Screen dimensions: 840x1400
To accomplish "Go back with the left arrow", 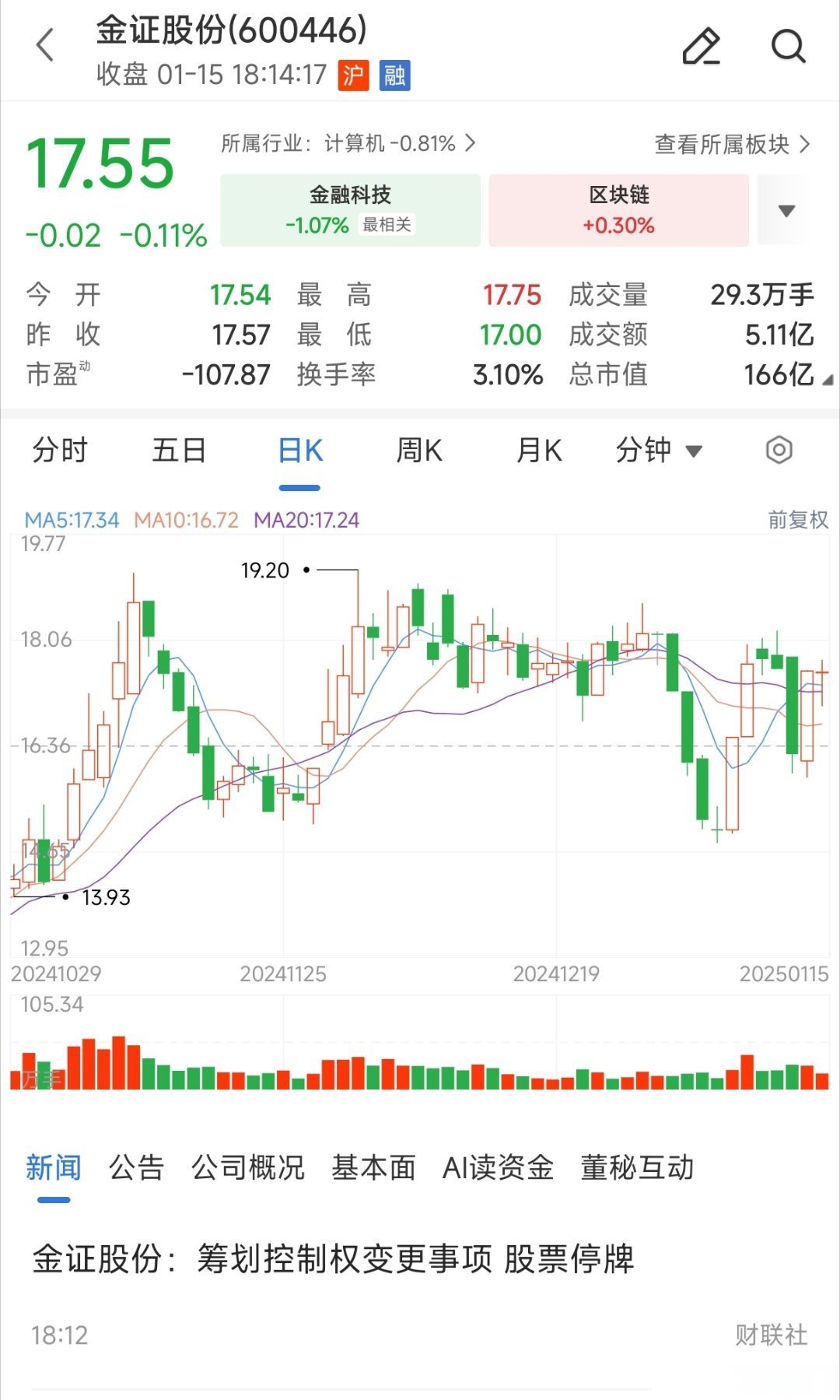I will click(x=44, y=45).
